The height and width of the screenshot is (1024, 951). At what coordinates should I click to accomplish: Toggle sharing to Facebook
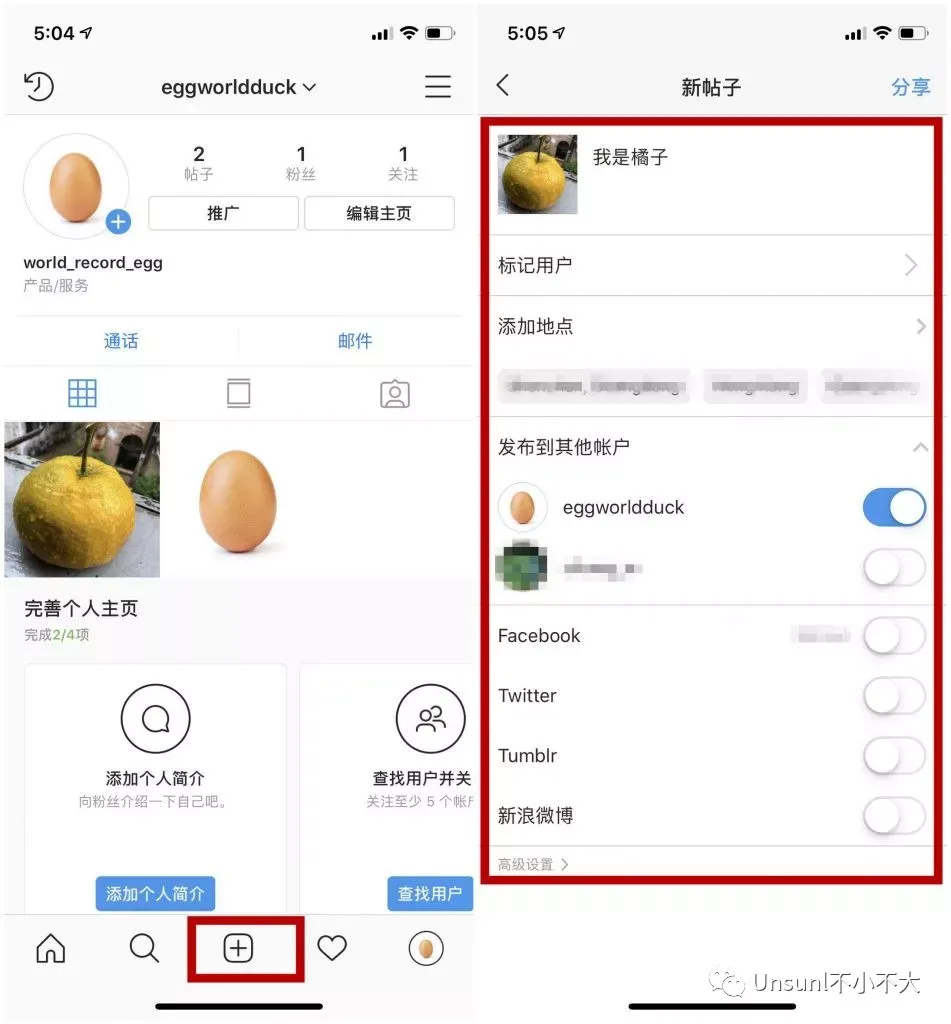[x=894, y=636]
